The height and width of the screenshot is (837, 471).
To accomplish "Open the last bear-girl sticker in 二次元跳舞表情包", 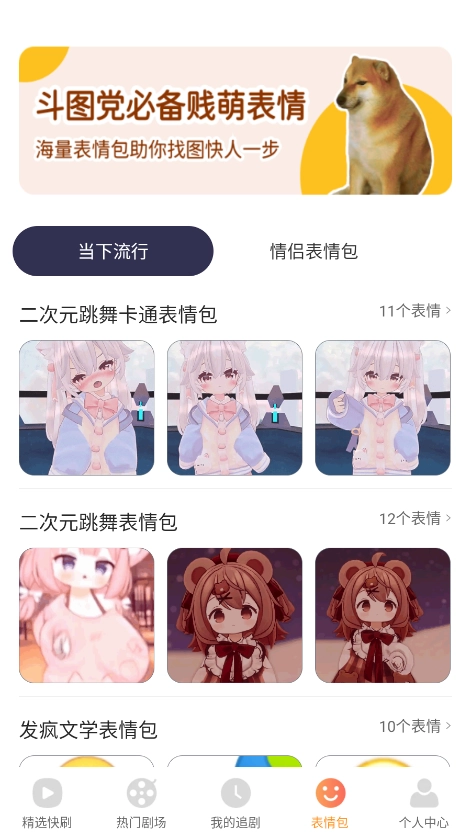I will [382, 615].
